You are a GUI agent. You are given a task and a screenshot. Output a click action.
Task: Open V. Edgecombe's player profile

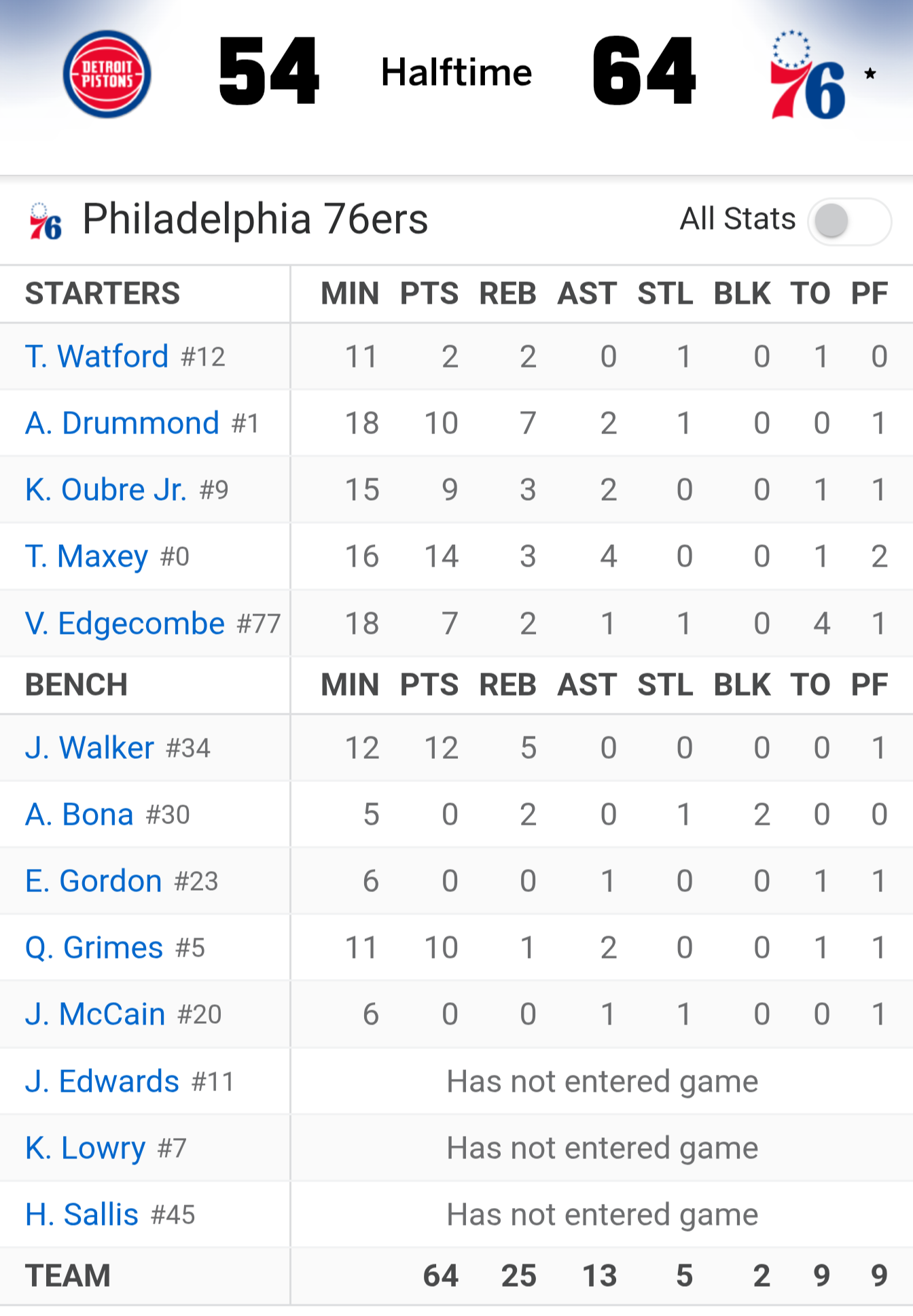click(x=125, y=623)
